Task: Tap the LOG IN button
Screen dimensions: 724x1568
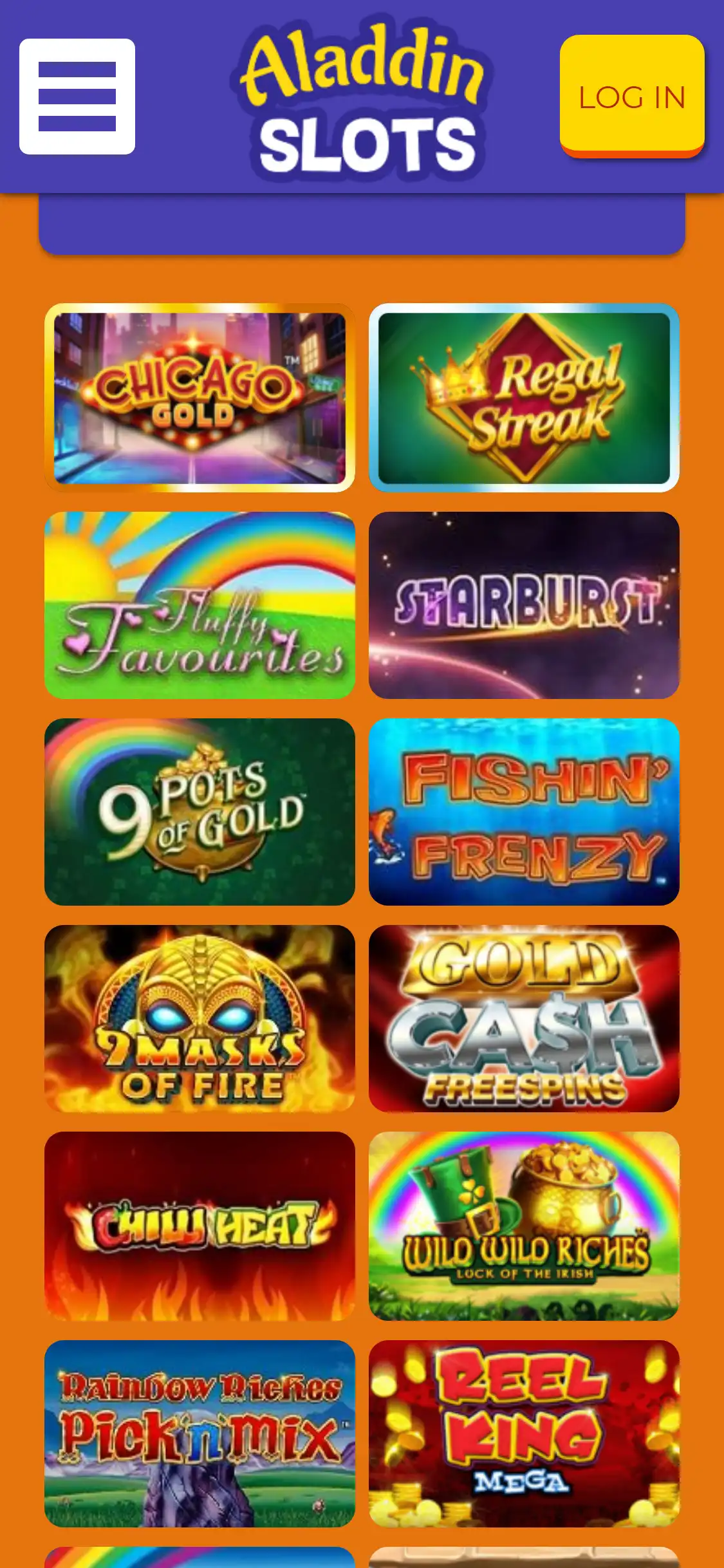Action: (x=631, y=97)
